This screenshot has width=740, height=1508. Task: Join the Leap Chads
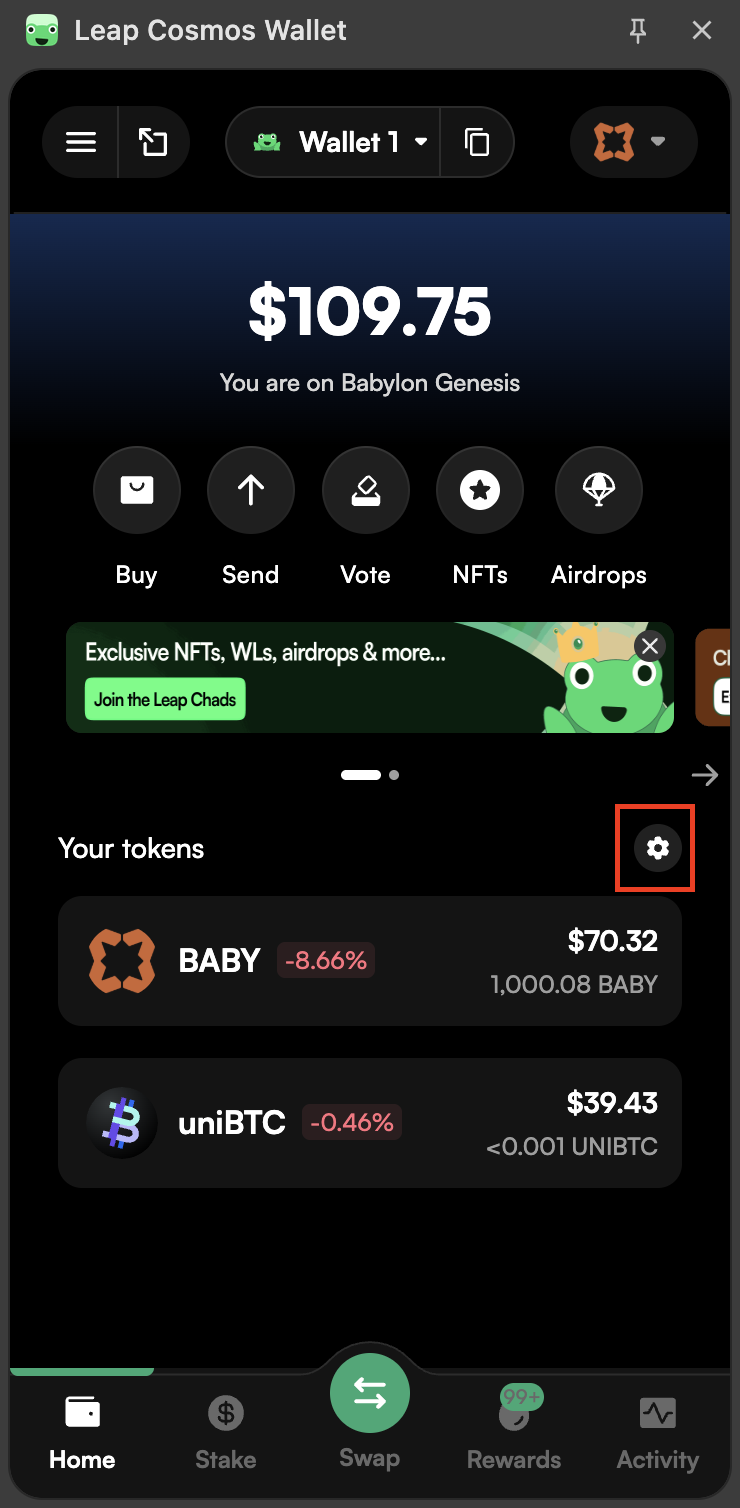pos(165,700)
